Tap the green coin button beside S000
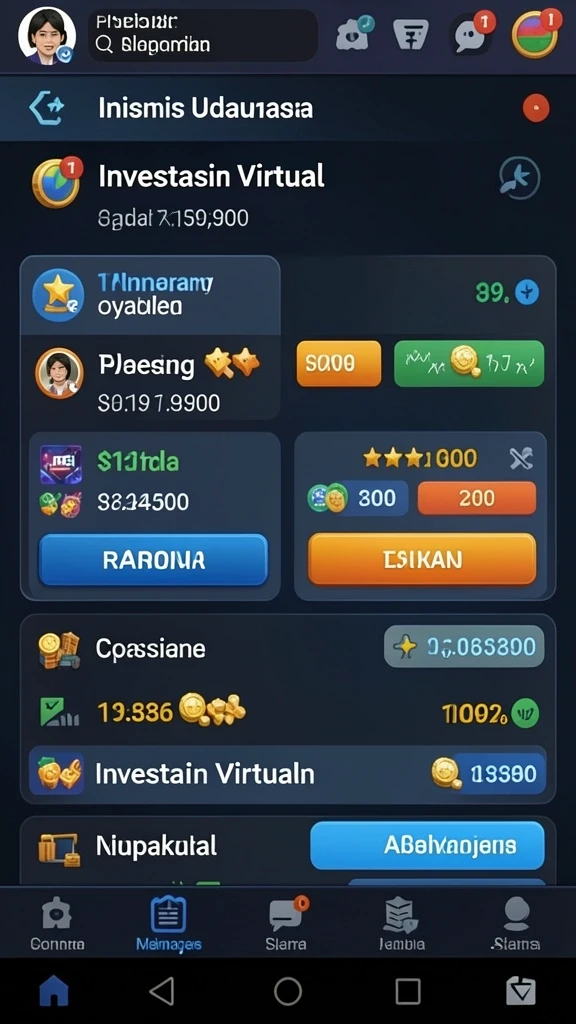 coord(469,363)
